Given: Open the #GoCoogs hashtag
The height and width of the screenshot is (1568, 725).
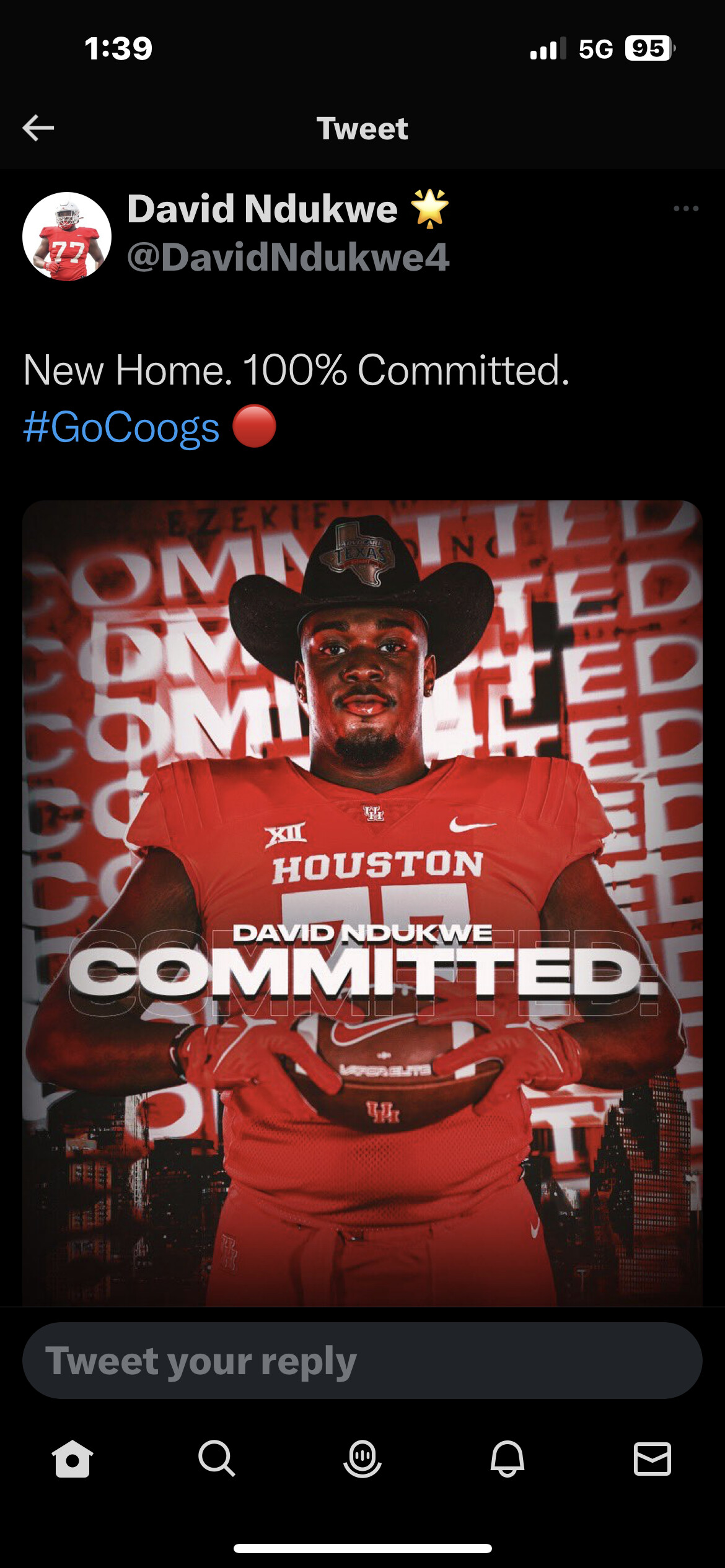Looking at the screenshot, I should 121,427.
